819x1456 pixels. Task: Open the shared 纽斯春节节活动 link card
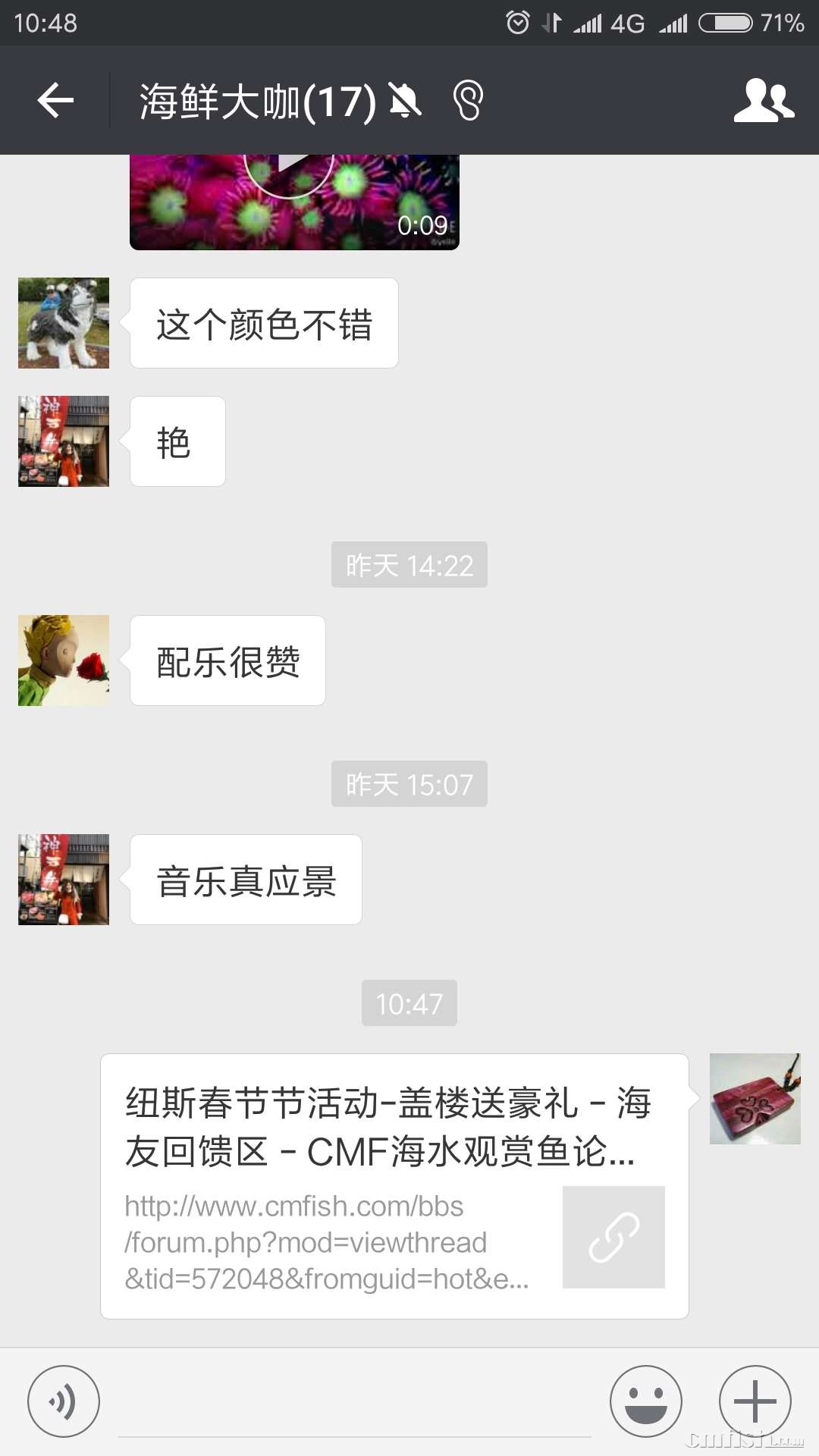394,1186
